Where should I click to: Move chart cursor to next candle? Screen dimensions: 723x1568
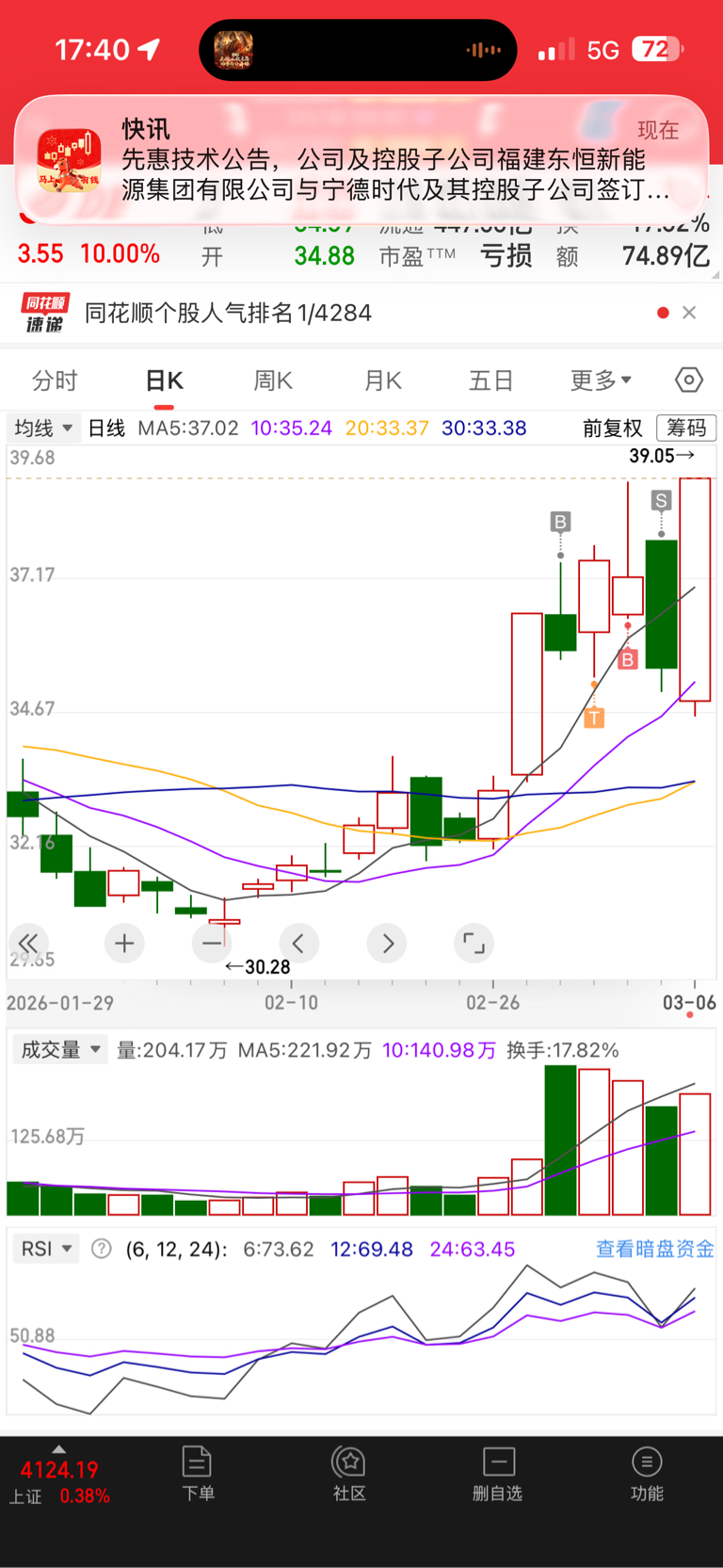(x=388, y=943)
